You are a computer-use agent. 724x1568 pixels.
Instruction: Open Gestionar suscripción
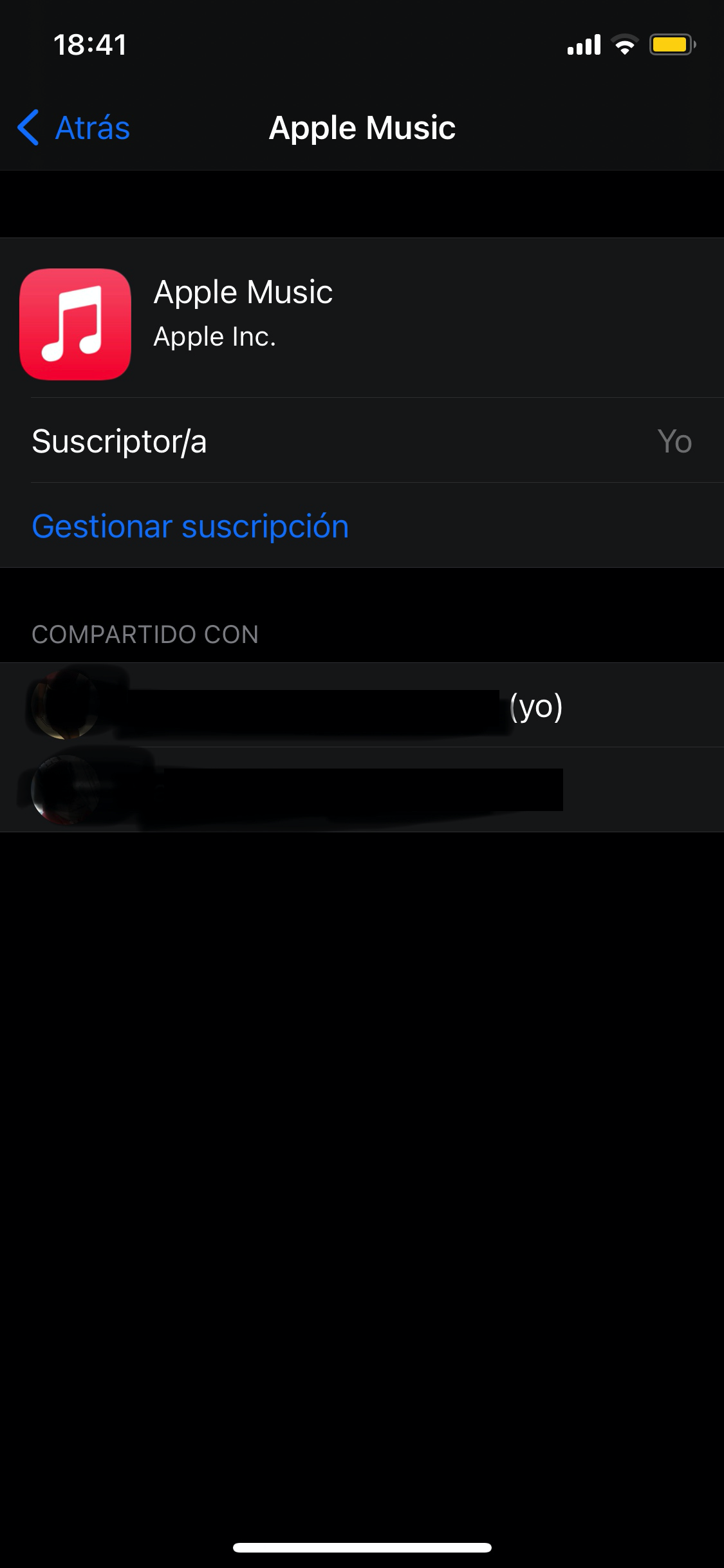pyautogui.click(x=190, y=526)
